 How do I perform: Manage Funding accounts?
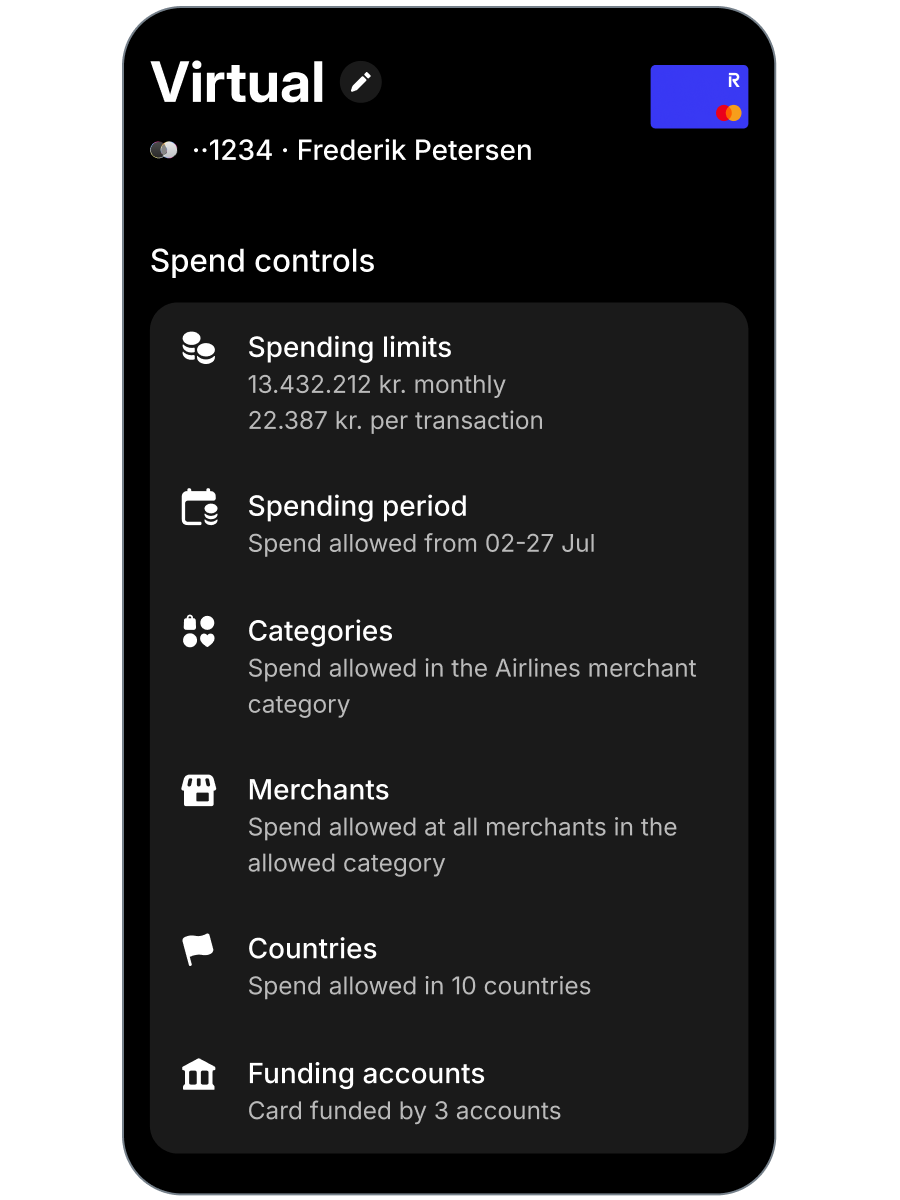(x=449, y=1091)
